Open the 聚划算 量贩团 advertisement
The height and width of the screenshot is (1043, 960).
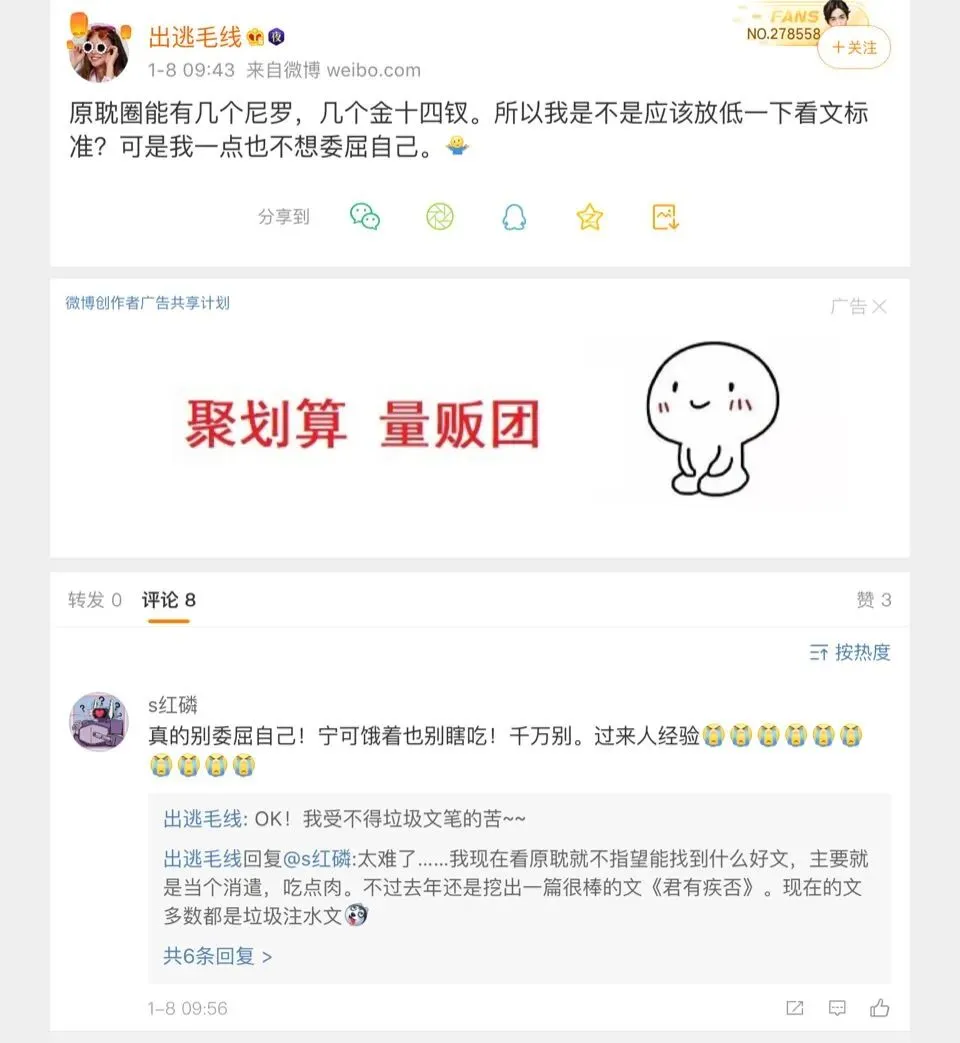(480, 425)
